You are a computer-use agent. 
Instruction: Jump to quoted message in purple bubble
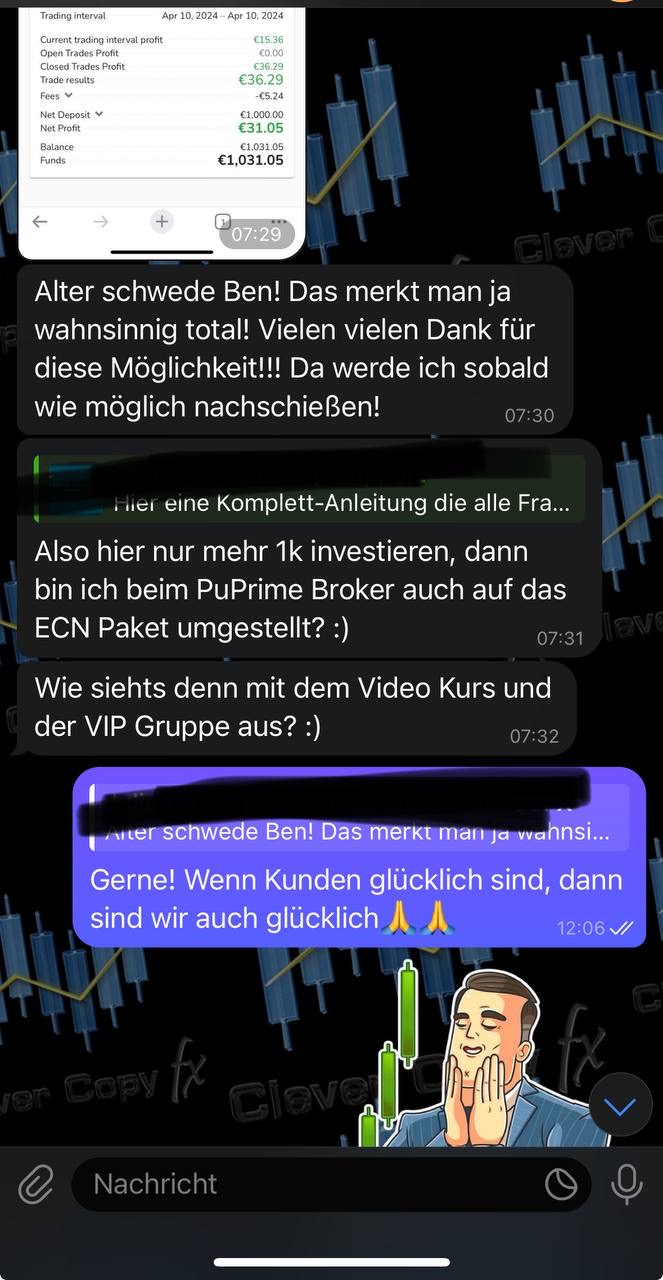tap(360, 818)
